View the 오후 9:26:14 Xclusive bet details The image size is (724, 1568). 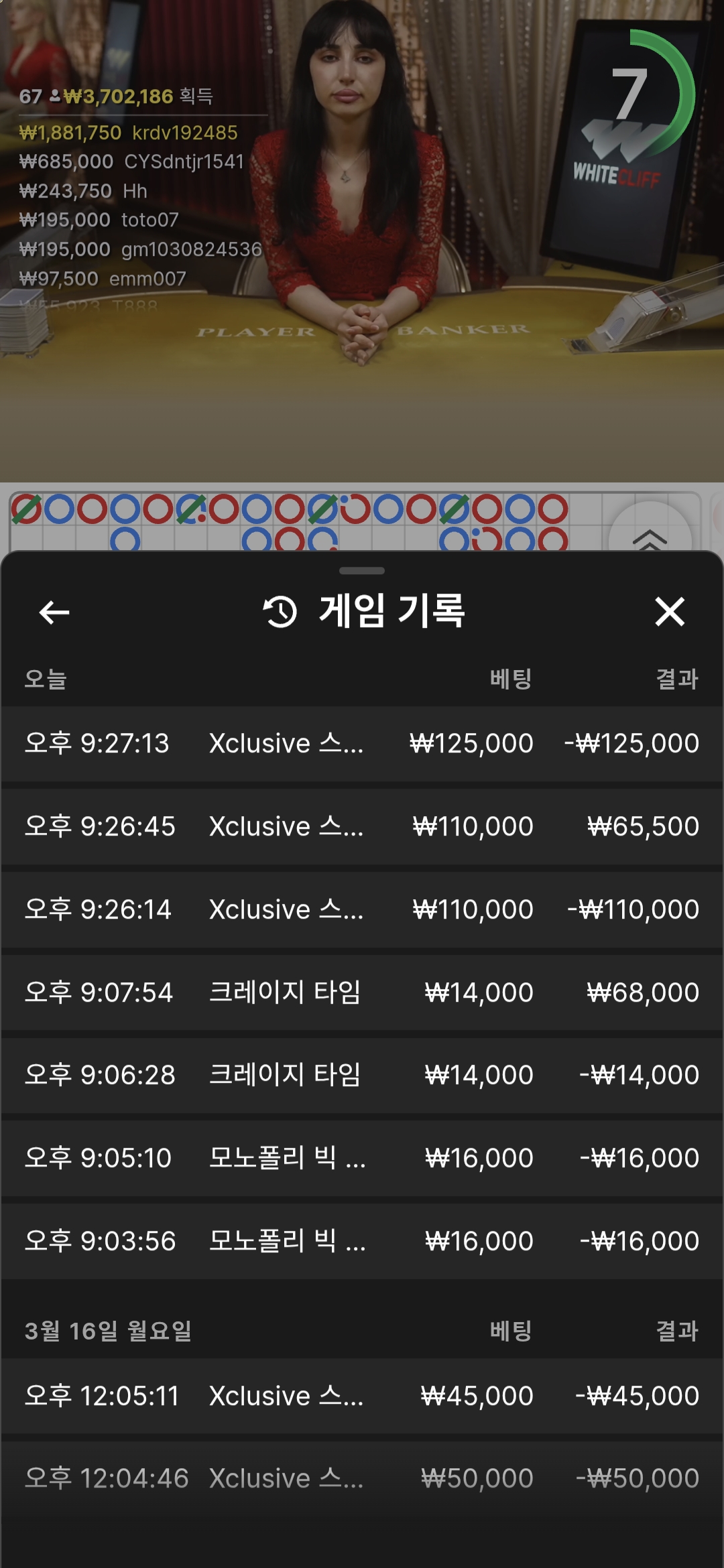[362, 909]
